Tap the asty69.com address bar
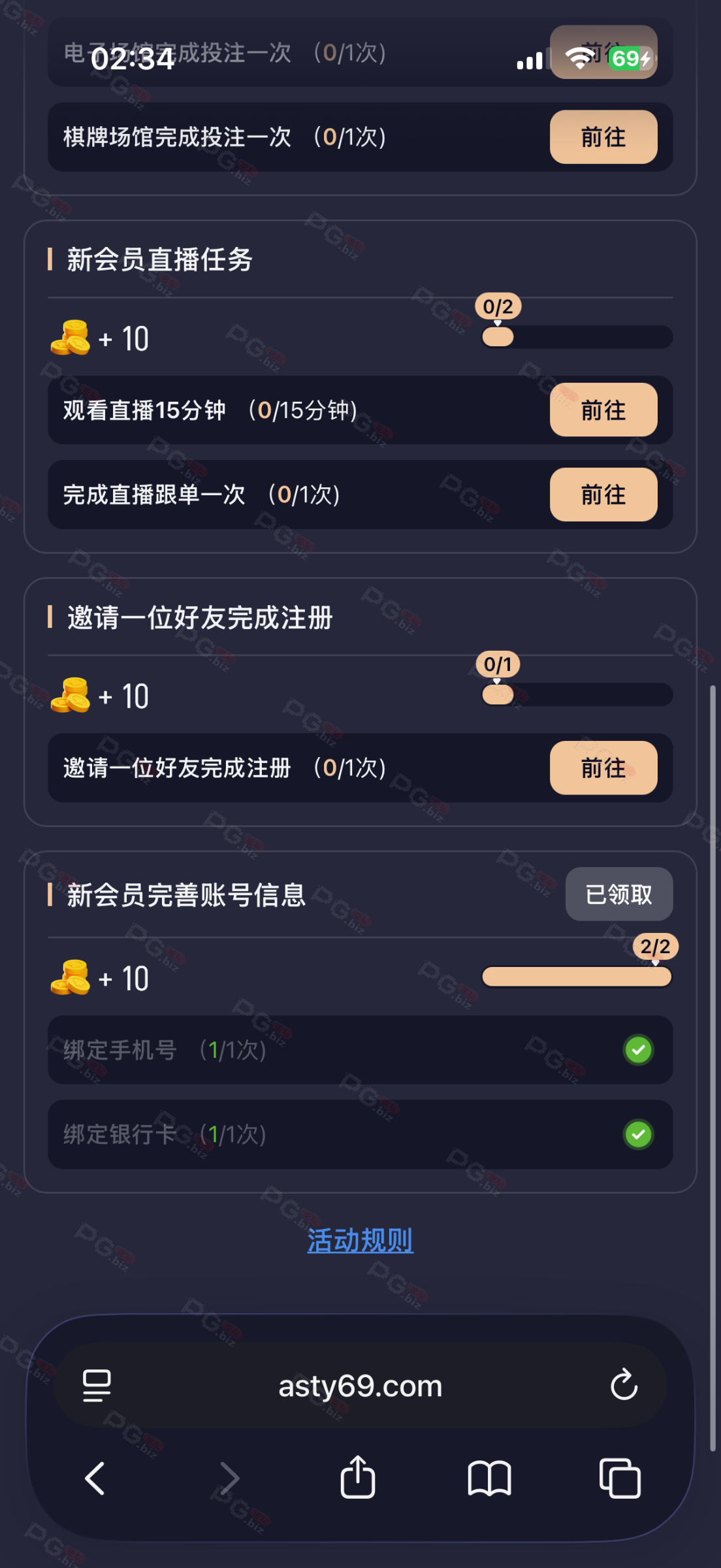 [360, 1385]
